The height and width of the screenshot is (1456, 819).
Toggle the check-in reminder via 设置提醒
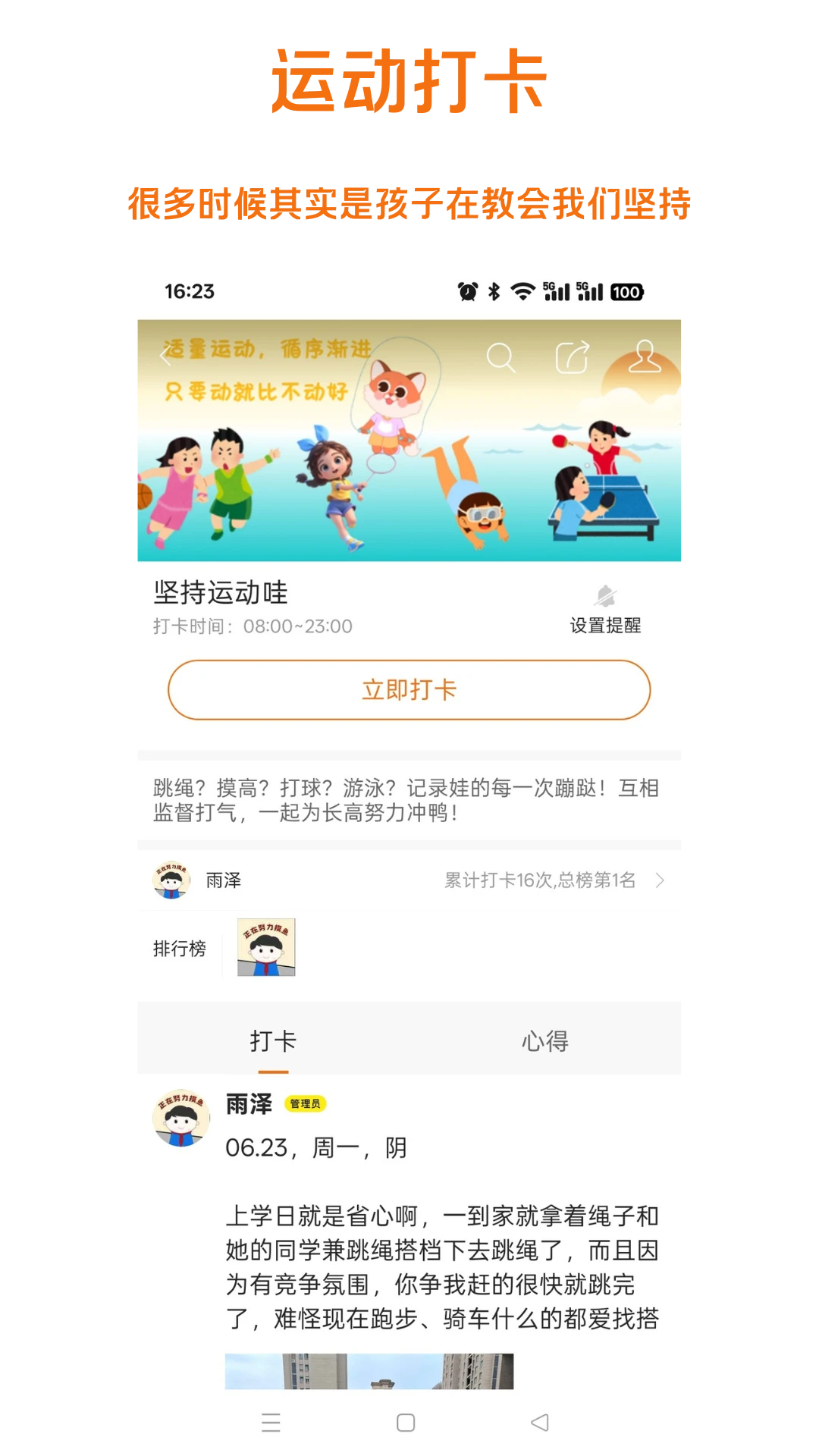tap(604, 626)
